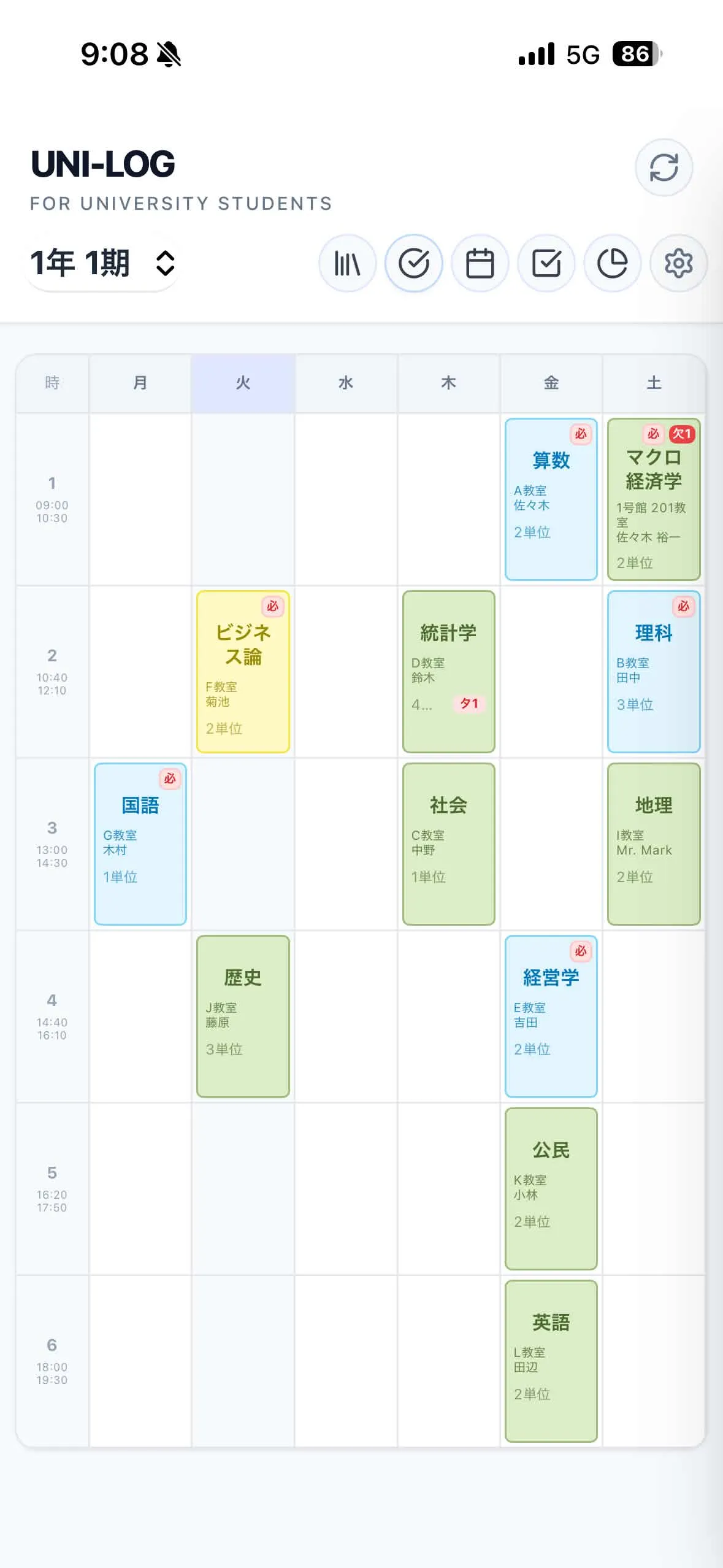Open the calendar view icon
The image size is (723, 1568).
pos(480,264)
